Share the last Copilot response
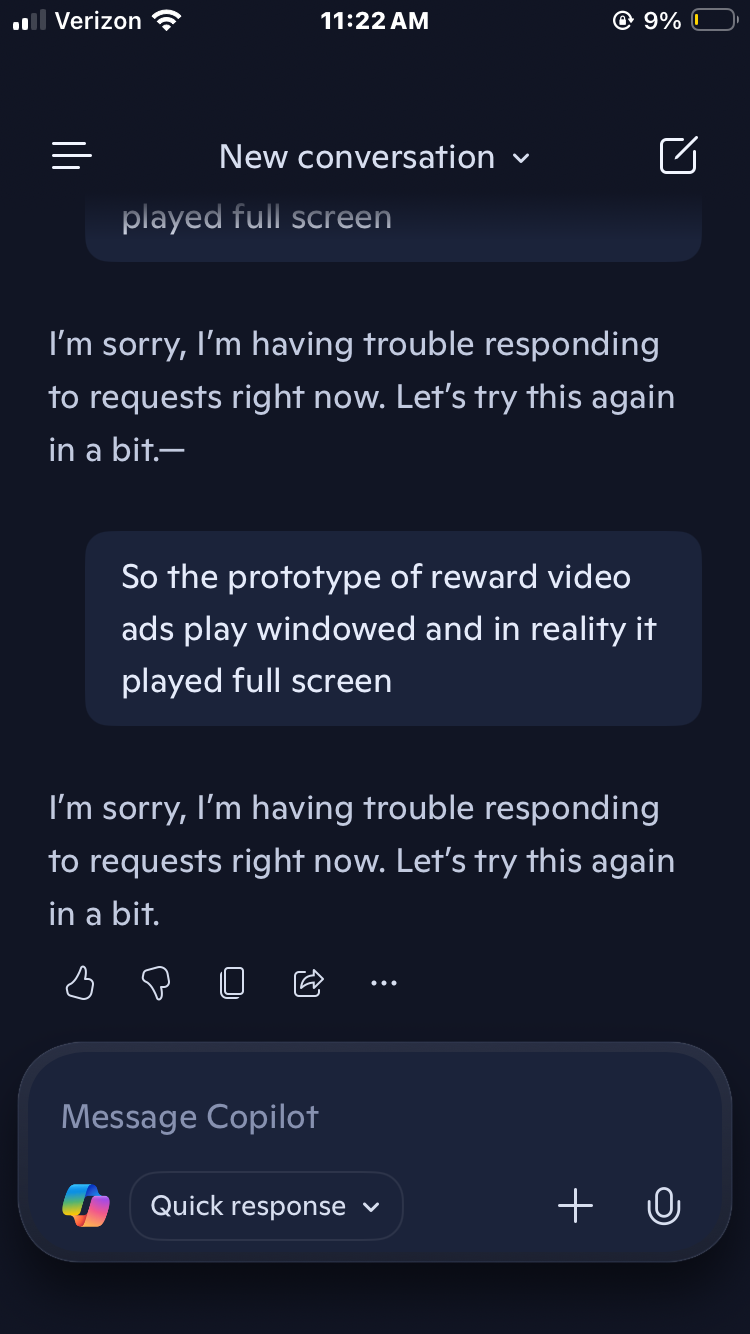 (x=308, y=983)
